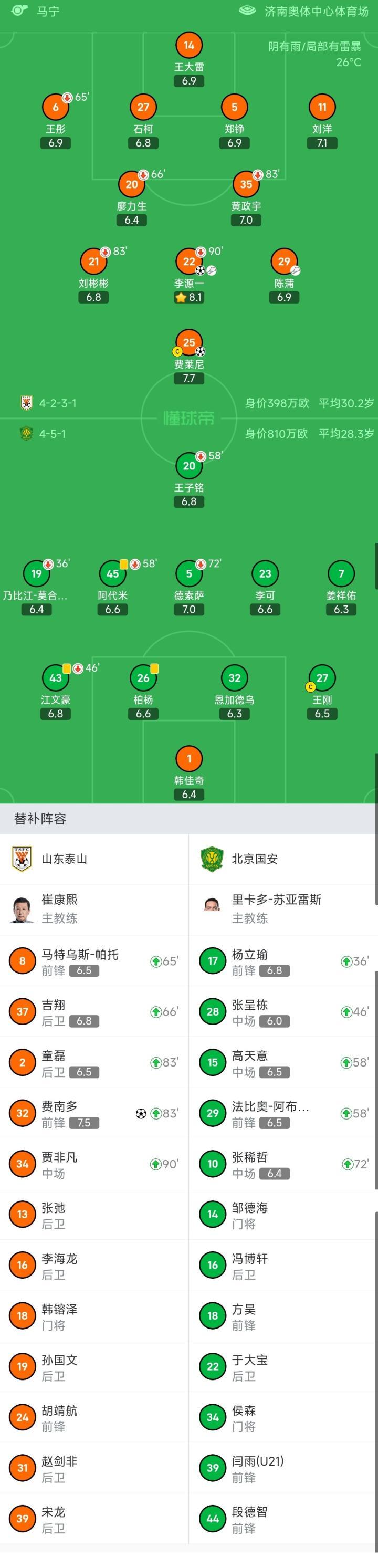
Task: View coach 里卡多-苏亚雷斯's details
Action: click(x=276, y=909)
